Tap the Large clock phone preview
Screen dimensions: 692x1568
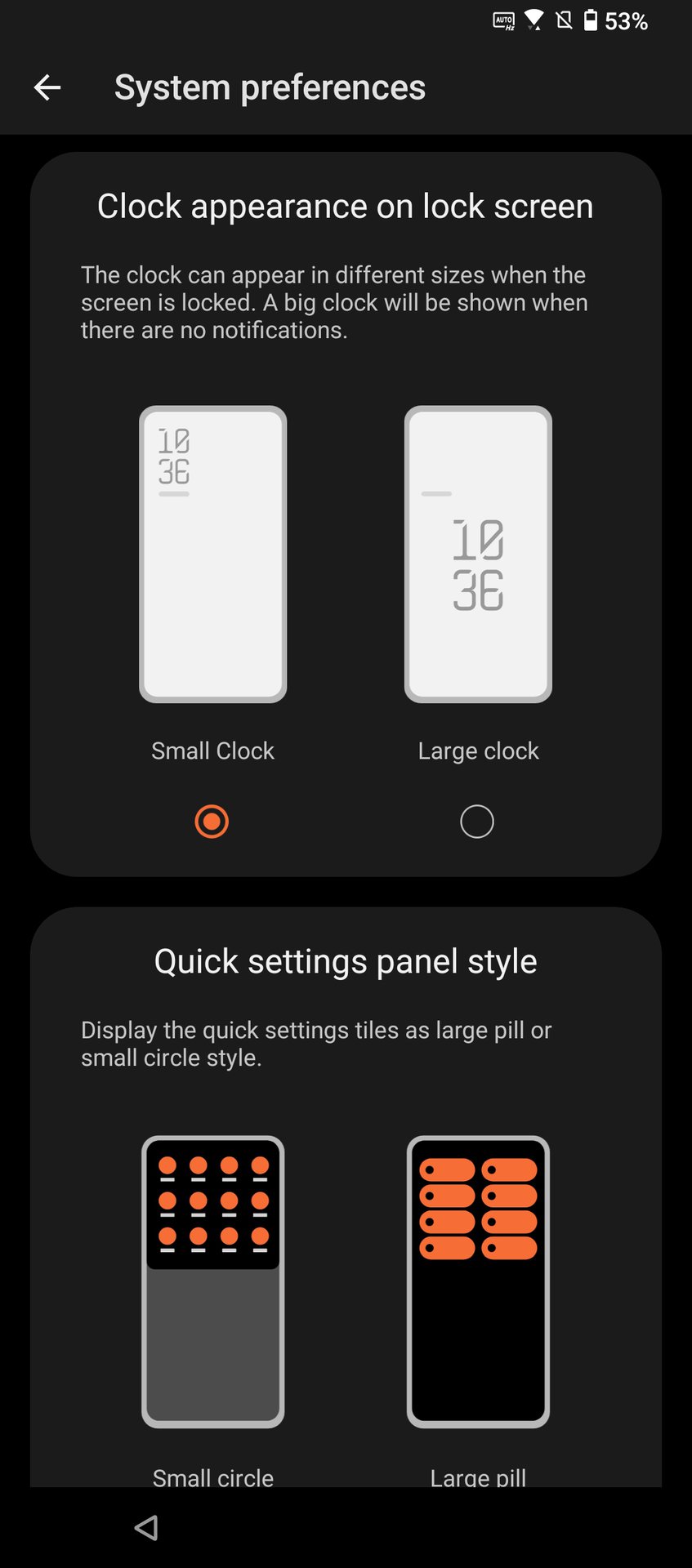click(478, 555)
